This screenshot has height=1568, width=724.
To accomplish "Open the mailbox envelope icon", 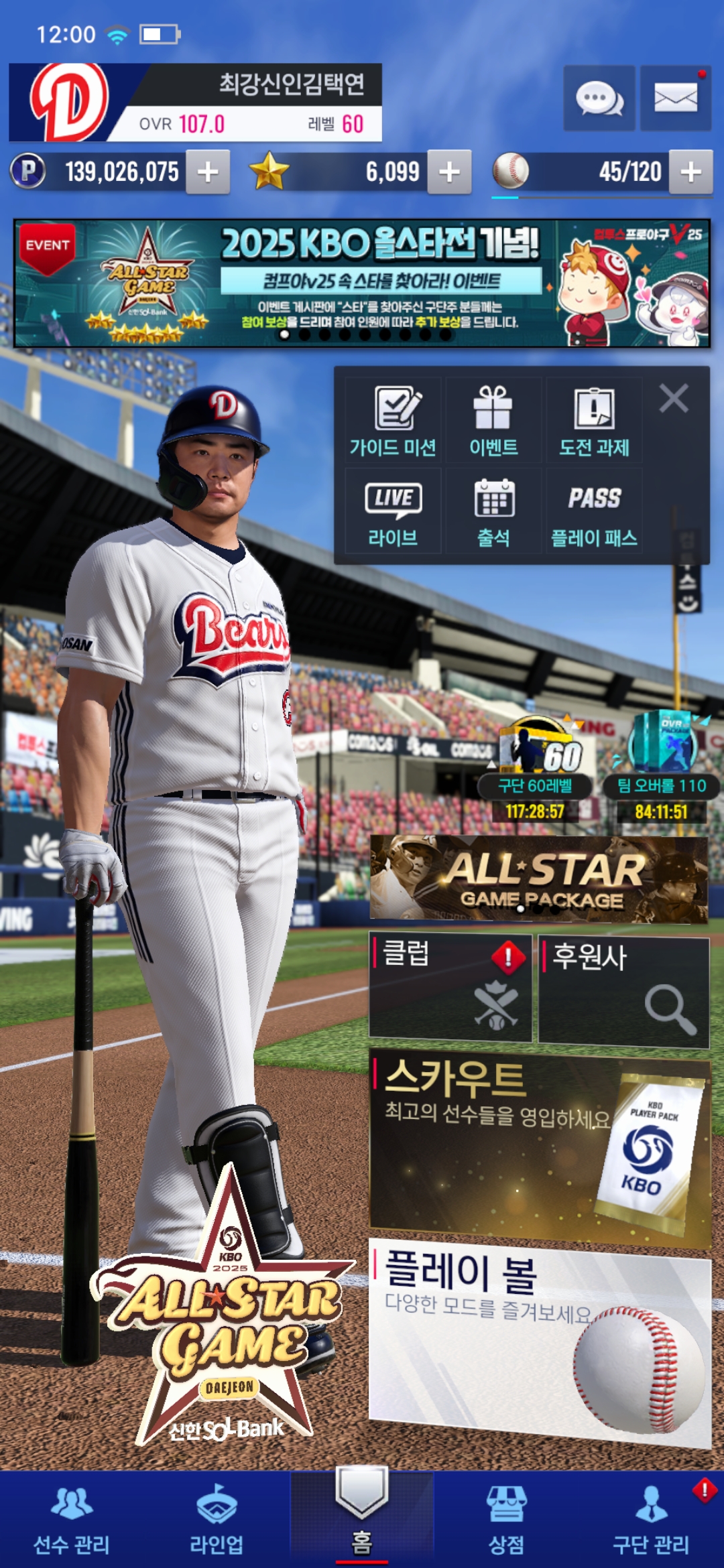I will [x=675, y=99].
